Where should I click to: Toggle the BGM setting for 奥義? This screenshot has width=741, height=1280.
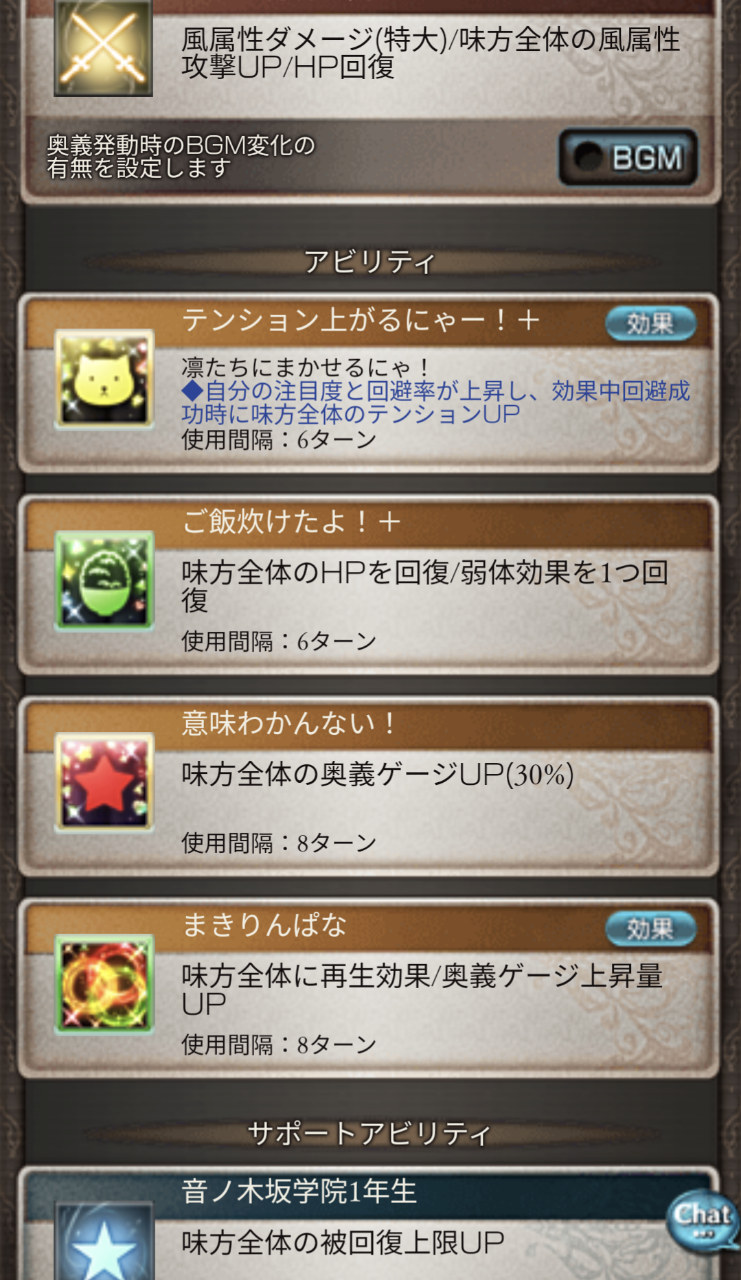pyautogui.click(x=627, y=157)
